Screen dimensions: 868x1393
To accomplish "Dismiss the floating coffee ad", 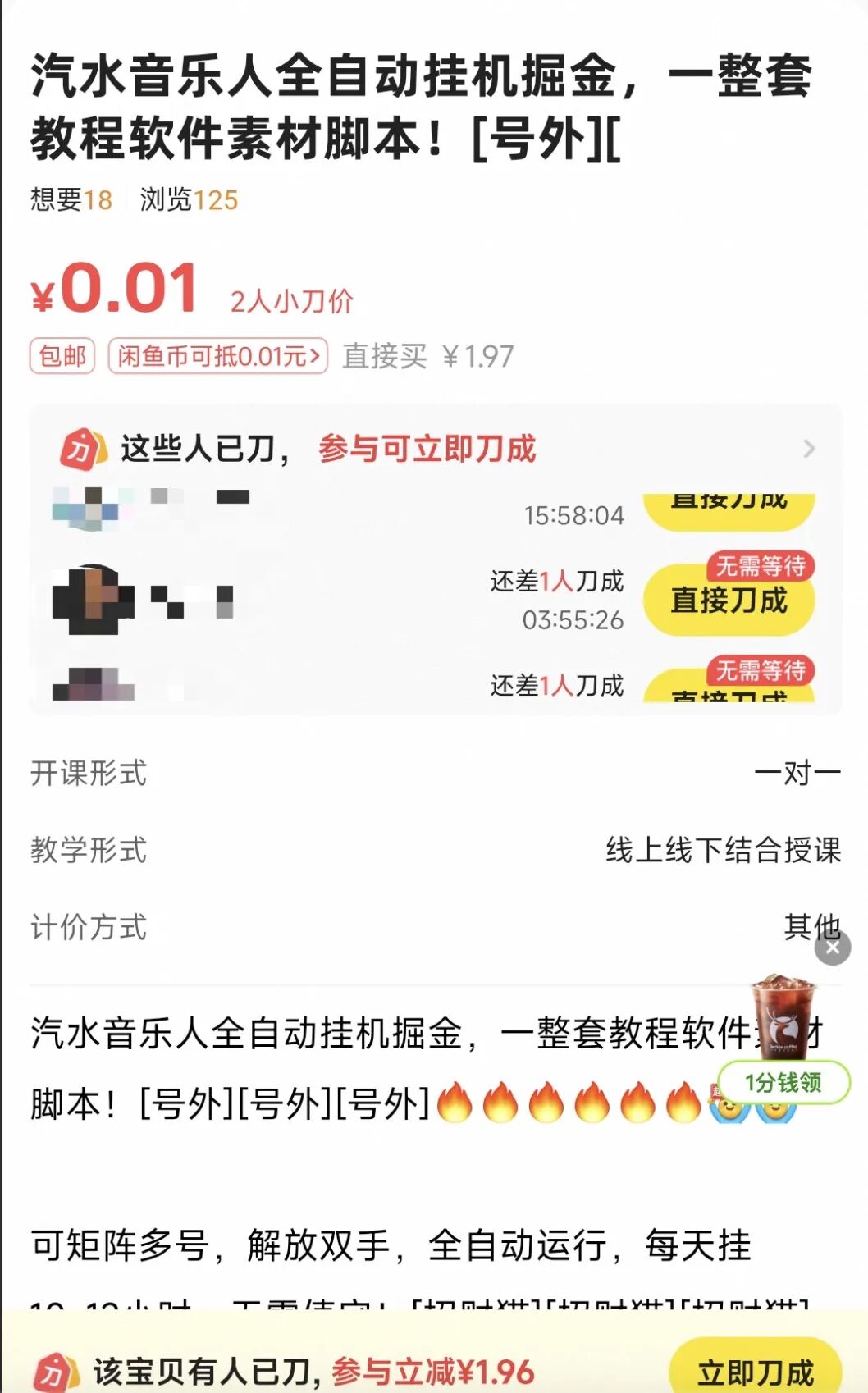I will pos(832,948).
